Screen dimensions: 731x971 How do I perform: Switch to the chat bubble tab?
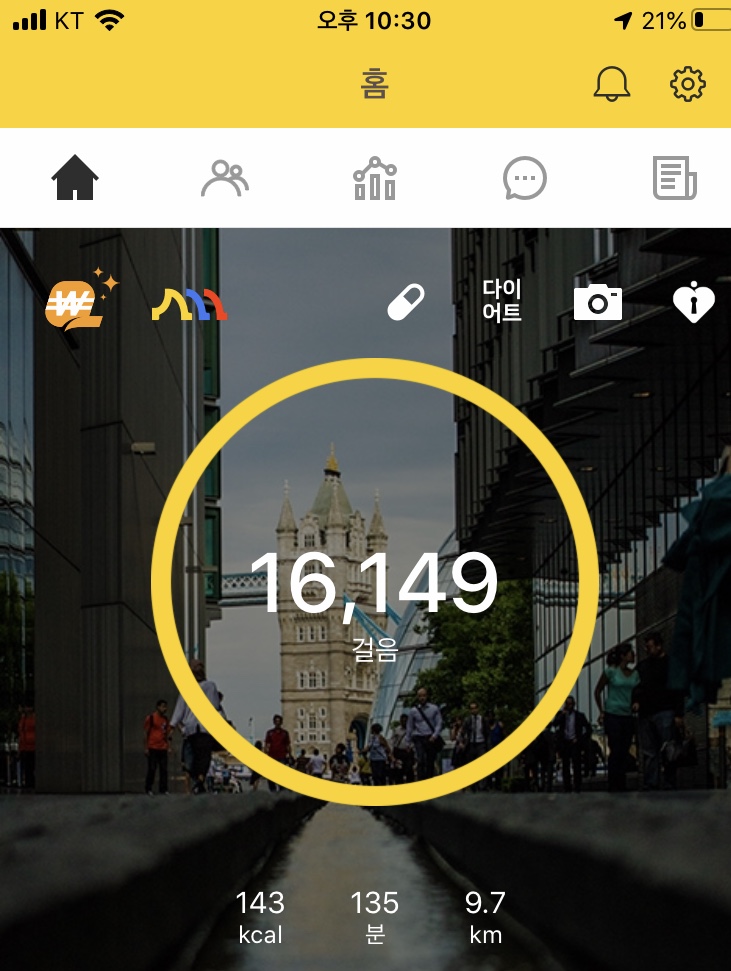(525, 178)
